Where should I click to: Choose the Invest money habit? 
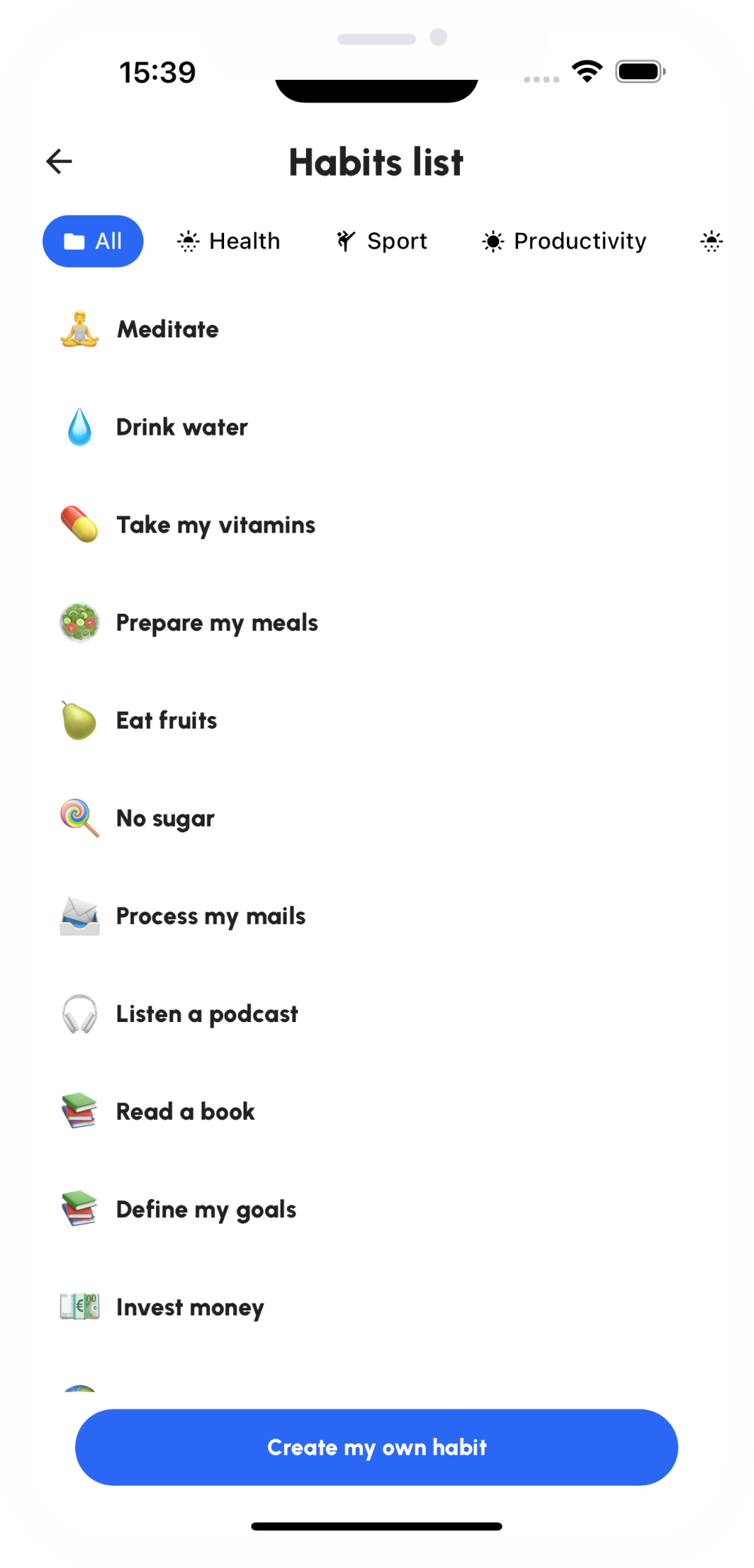[377, 1307]
